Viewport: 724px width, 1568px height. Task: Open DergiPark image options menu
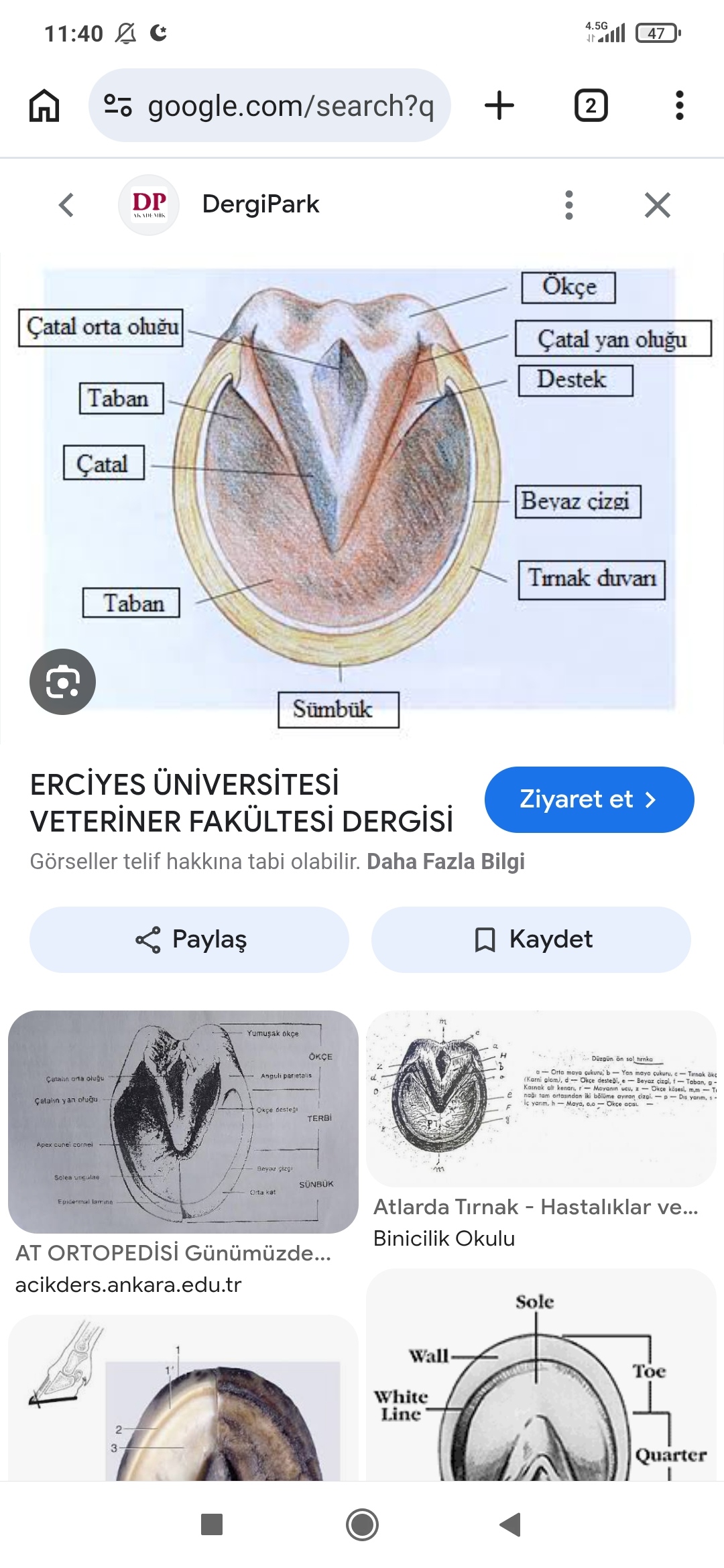569,205
